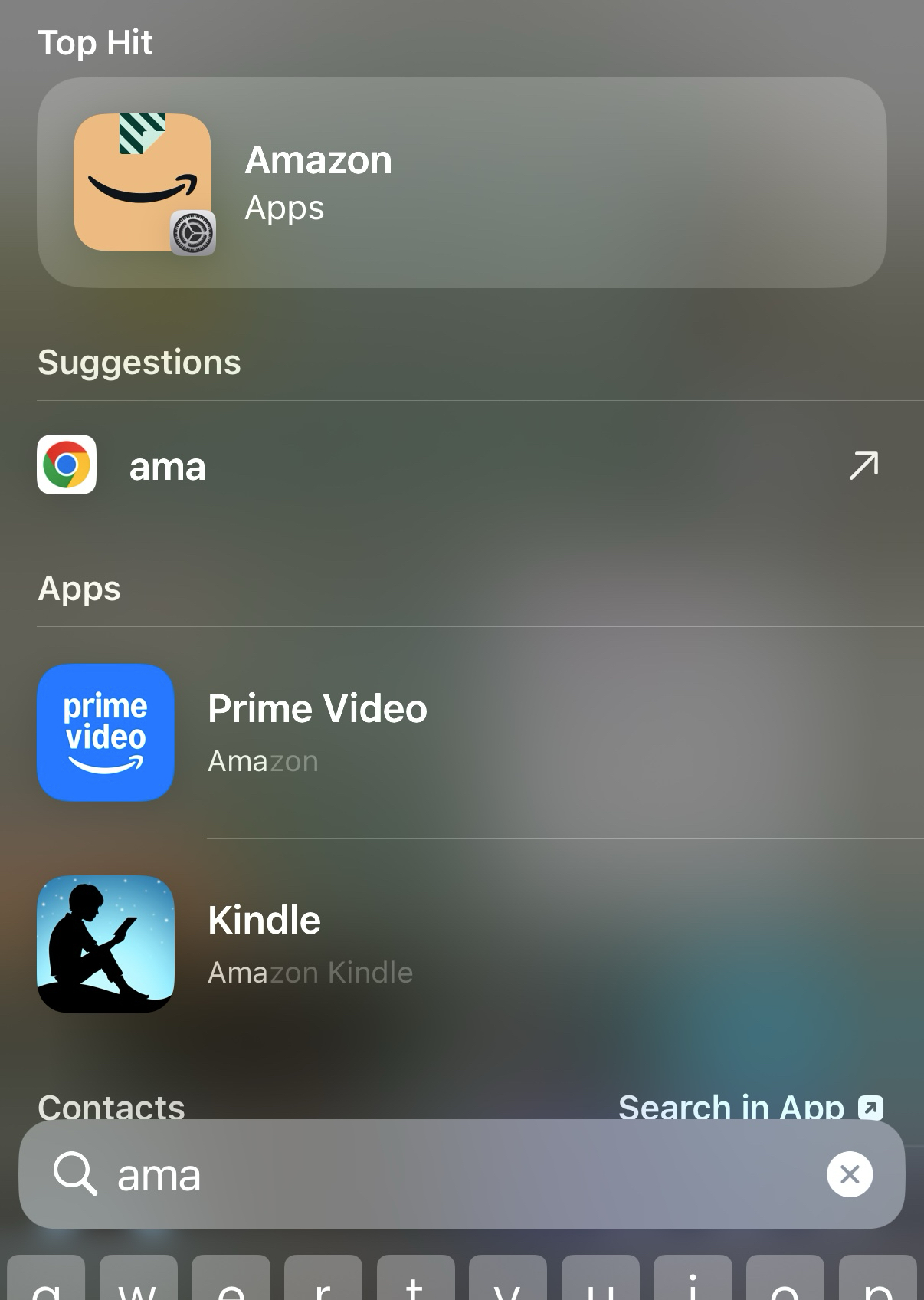Search 'ama' in Chrome suggestion
The height and width of the screenshot is (1300, 924).
[x=460, y=465]
